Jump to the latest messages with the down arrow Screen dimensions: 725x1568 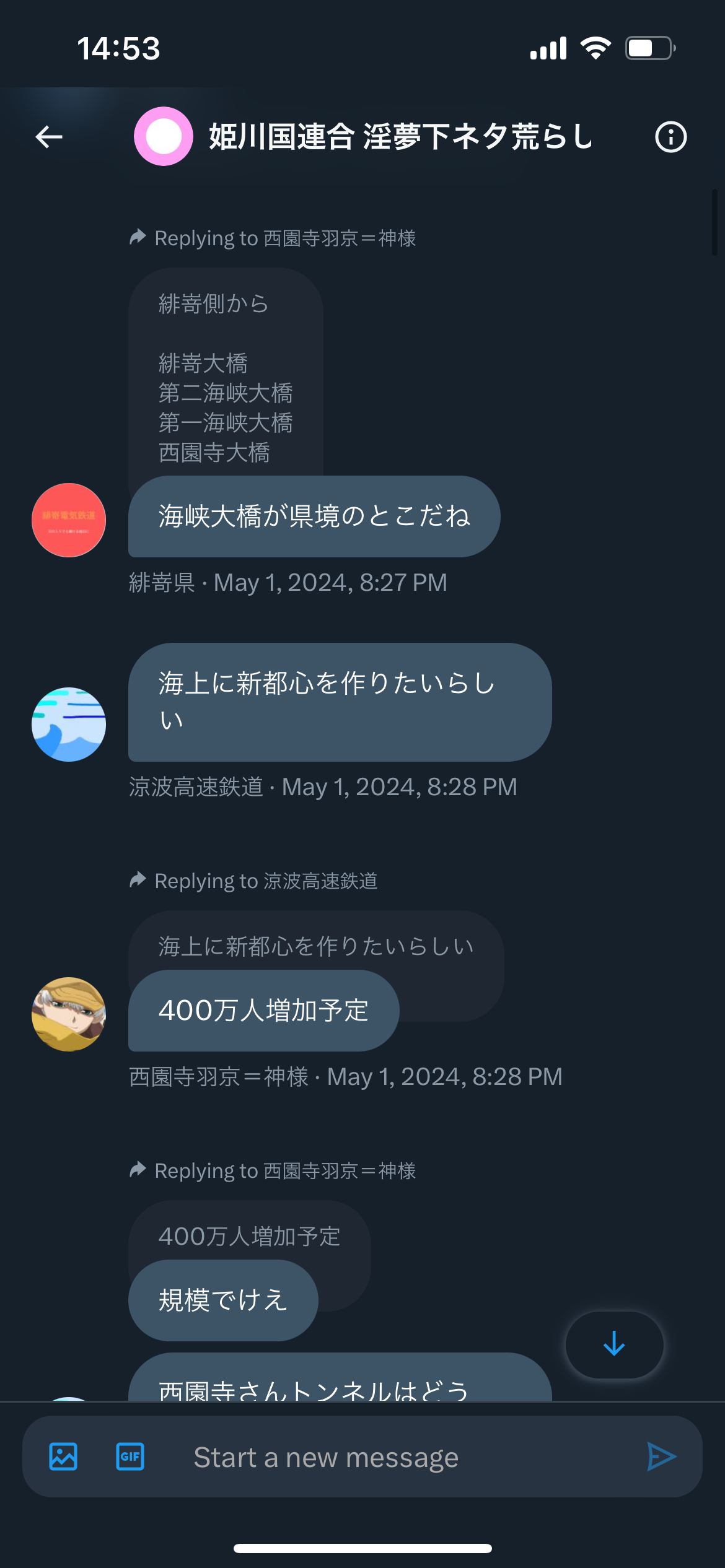[614, 1344]
